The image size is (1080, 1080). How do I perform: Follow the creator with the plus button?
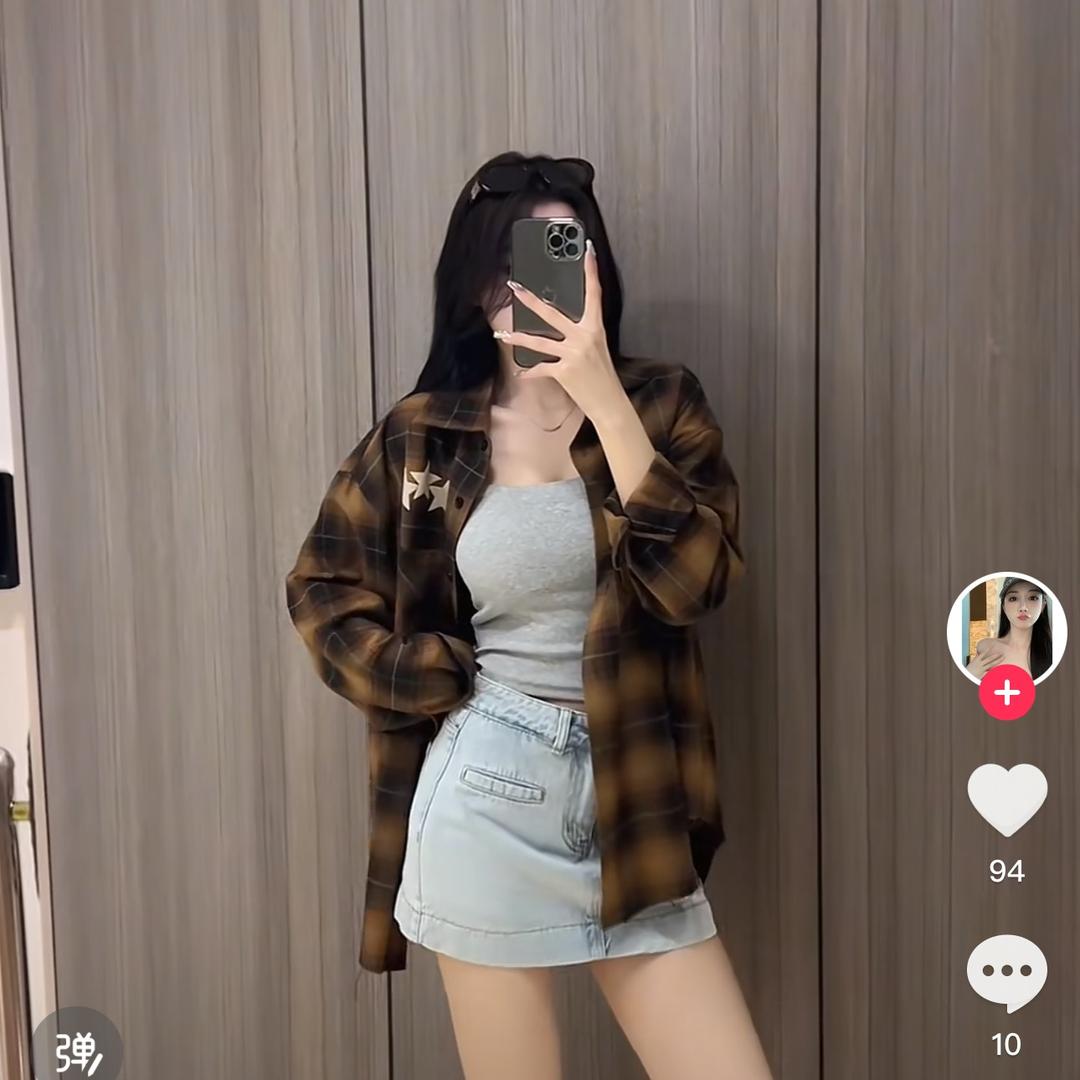(x=1006, y=693)
